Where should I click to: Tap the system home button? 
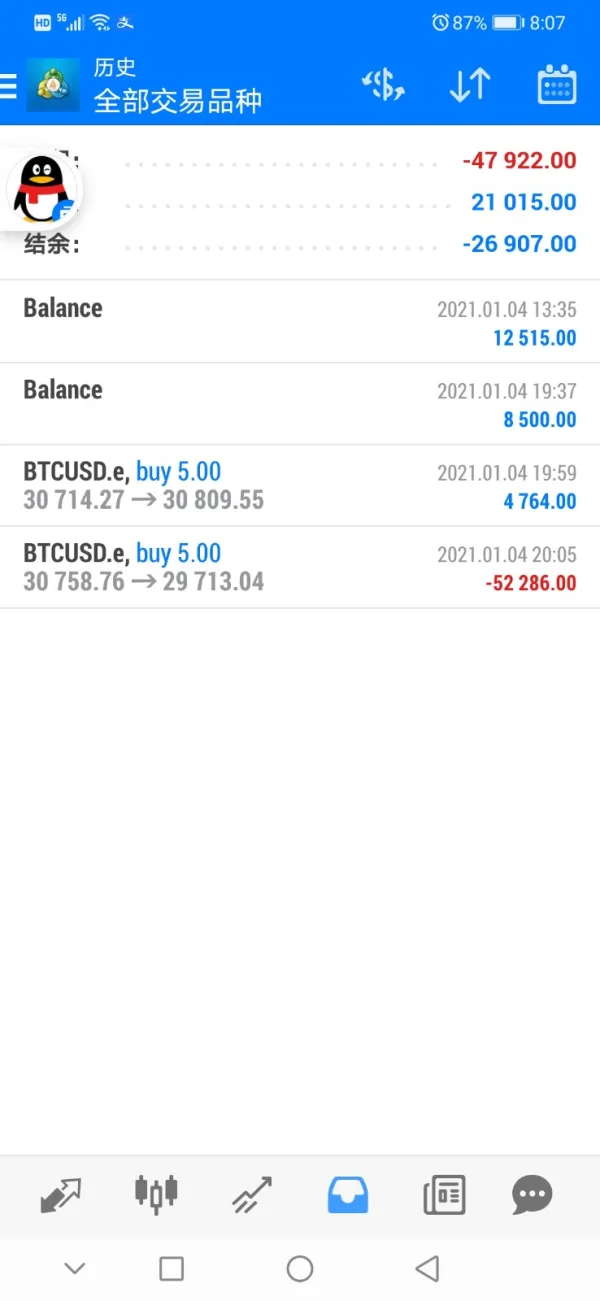pyautogui.click(x=300, y=1269)
